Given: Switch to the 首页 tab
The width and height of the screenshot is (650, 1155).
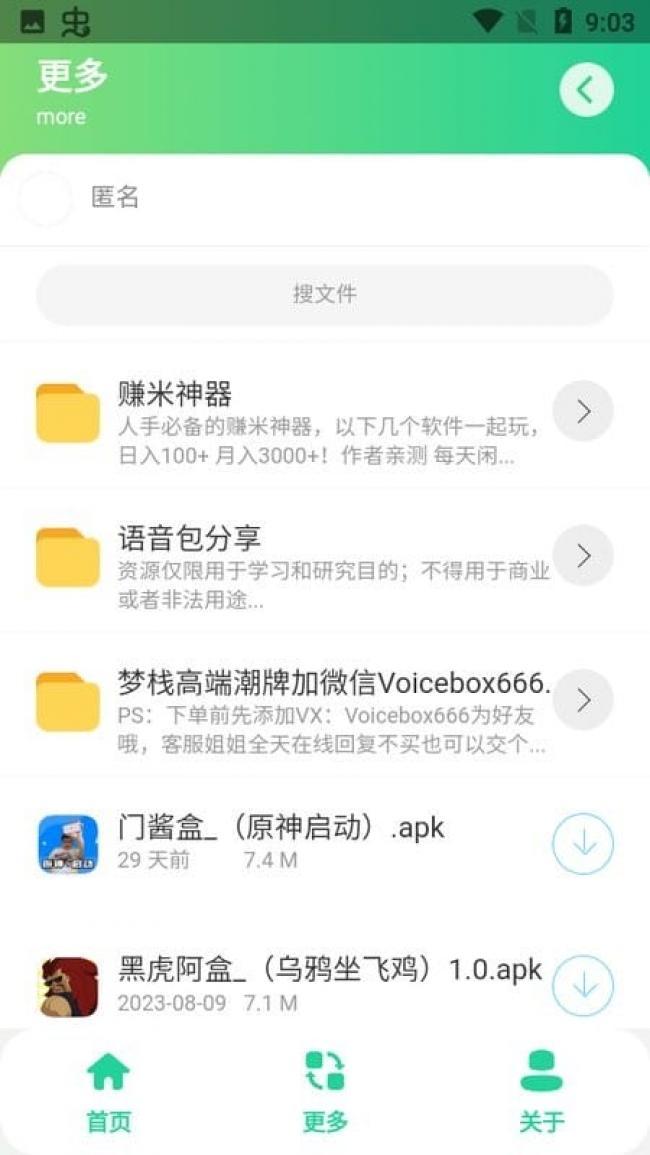Looking at the screenshot, I should [108, 1092].
